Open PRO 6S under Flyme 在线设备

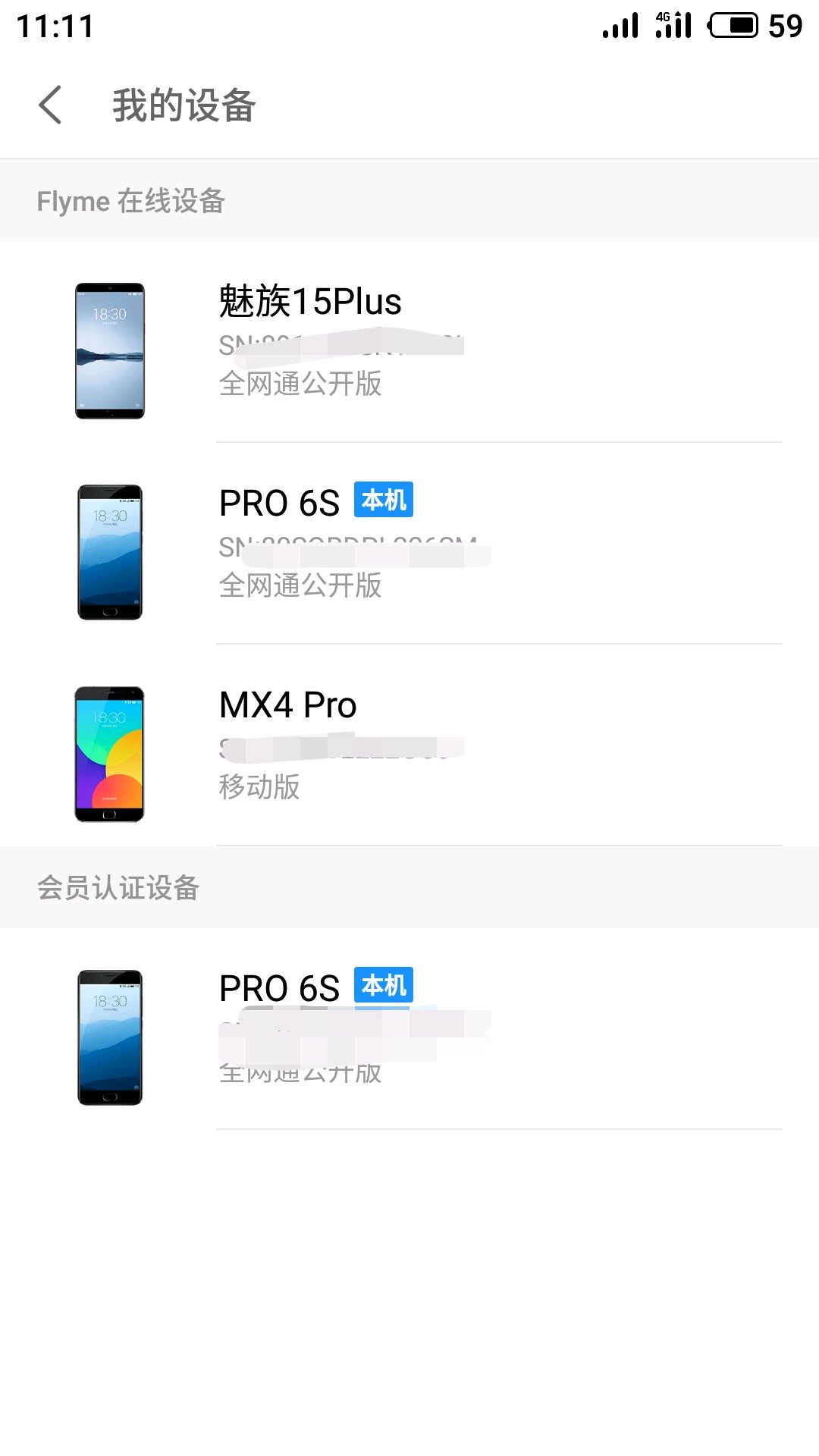coord(409,544)
